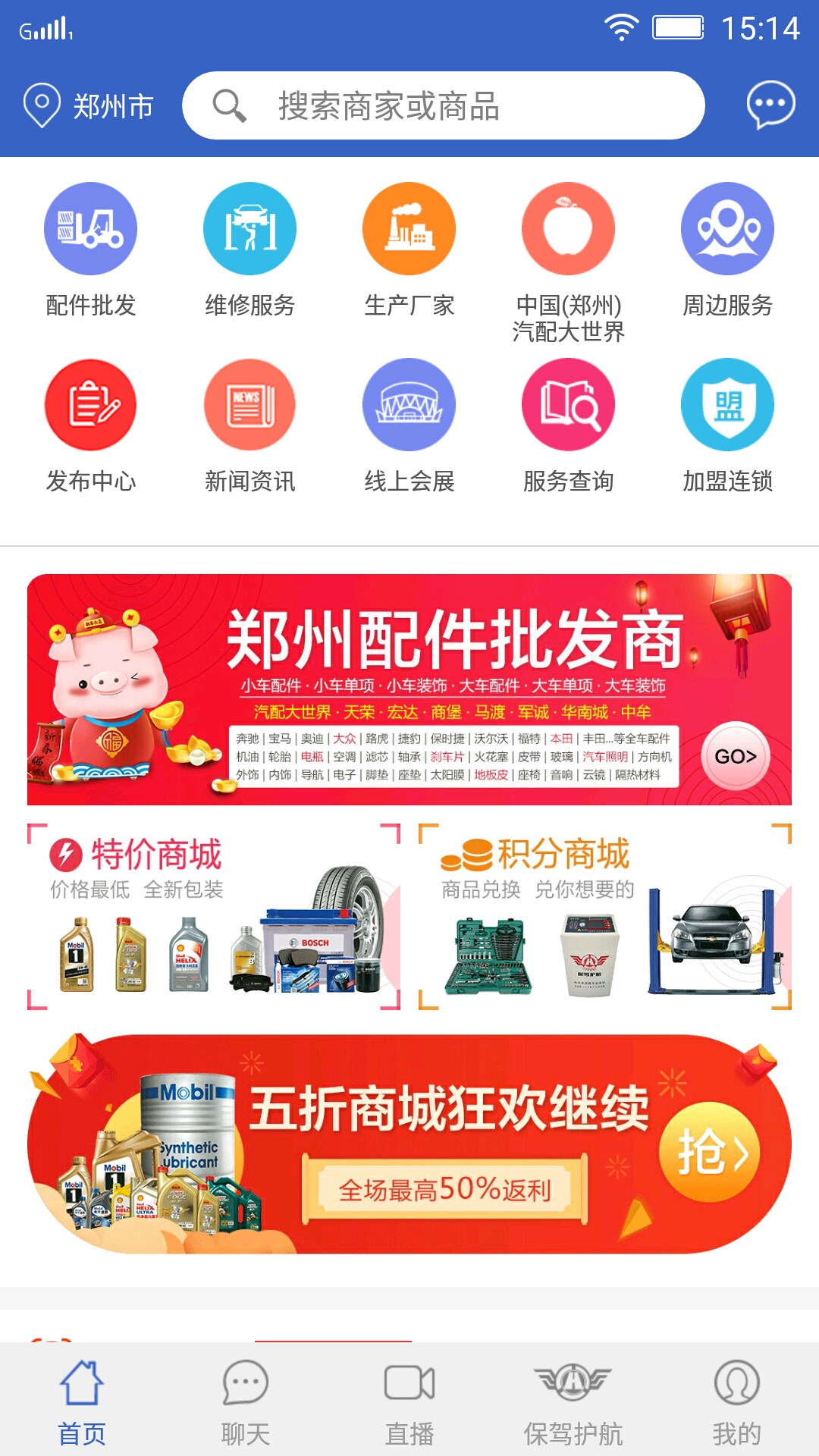Select the 发布中心 publish center icon

[x=89, y=404]
